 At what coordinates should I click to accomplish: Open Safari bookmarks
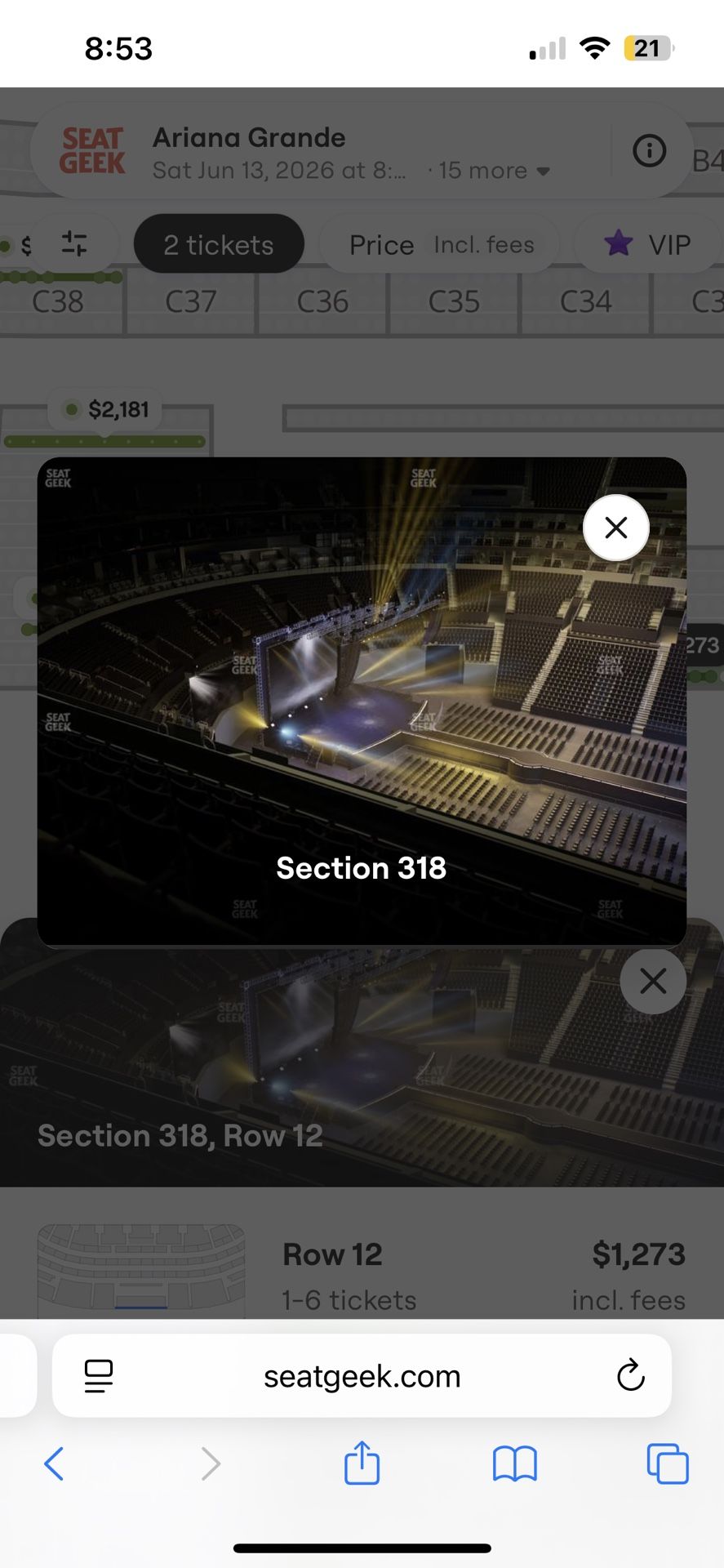[514, 1463]
